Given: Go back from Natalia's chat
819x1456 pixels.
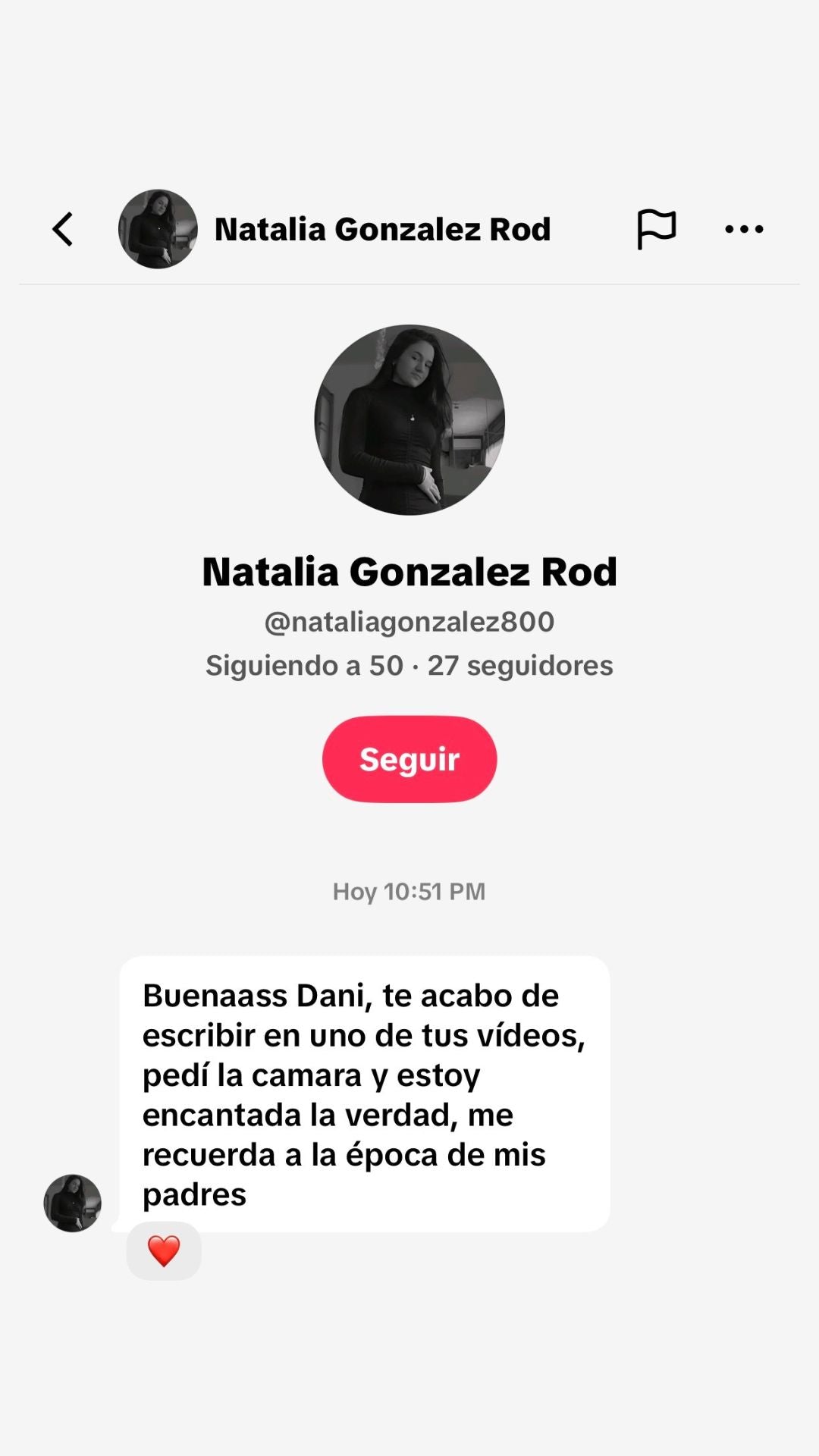Looking at the screenshot, I should (x=63, y=229).
